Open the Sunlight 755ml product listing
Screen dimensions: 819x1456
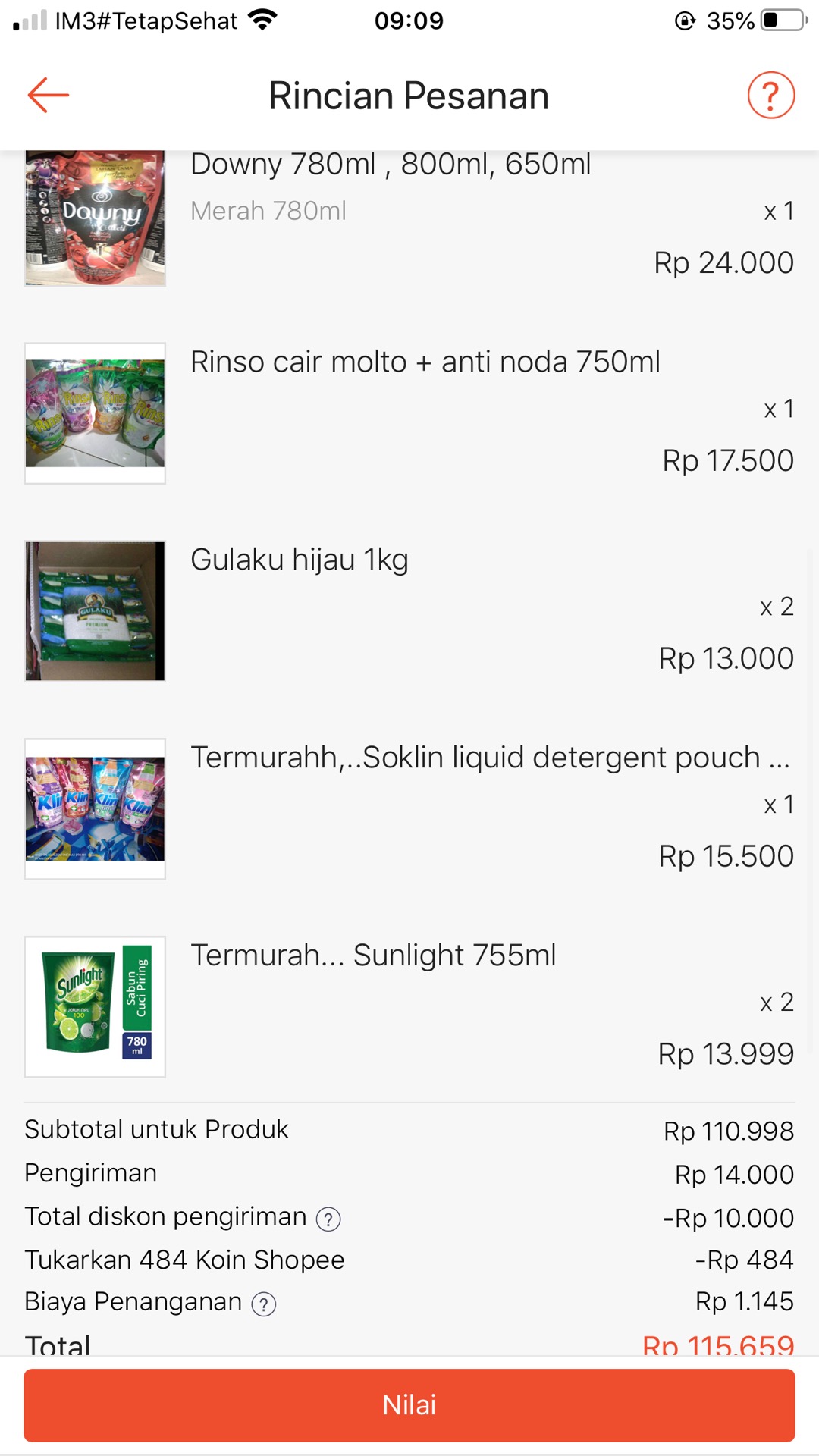(373, 955)
